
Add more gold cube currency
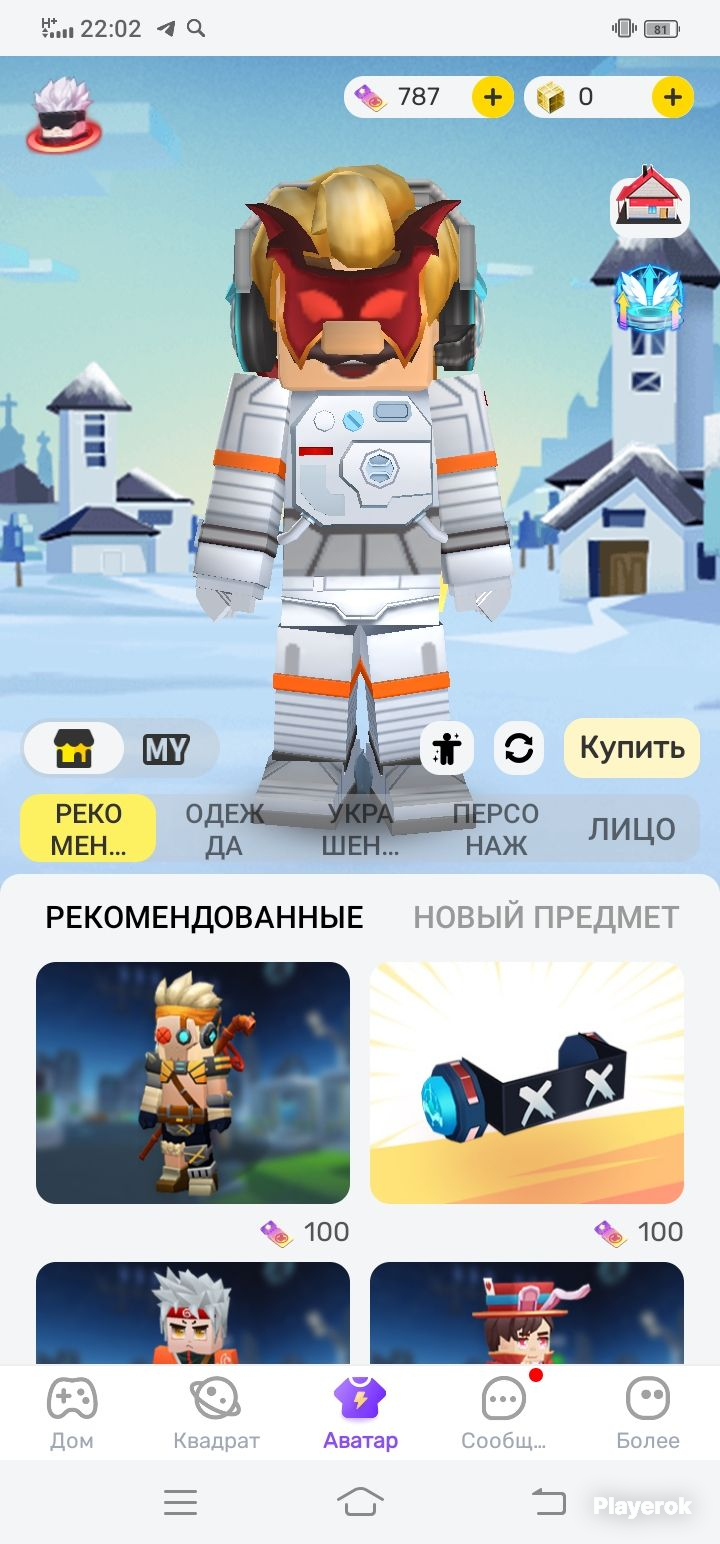point(673,97)
